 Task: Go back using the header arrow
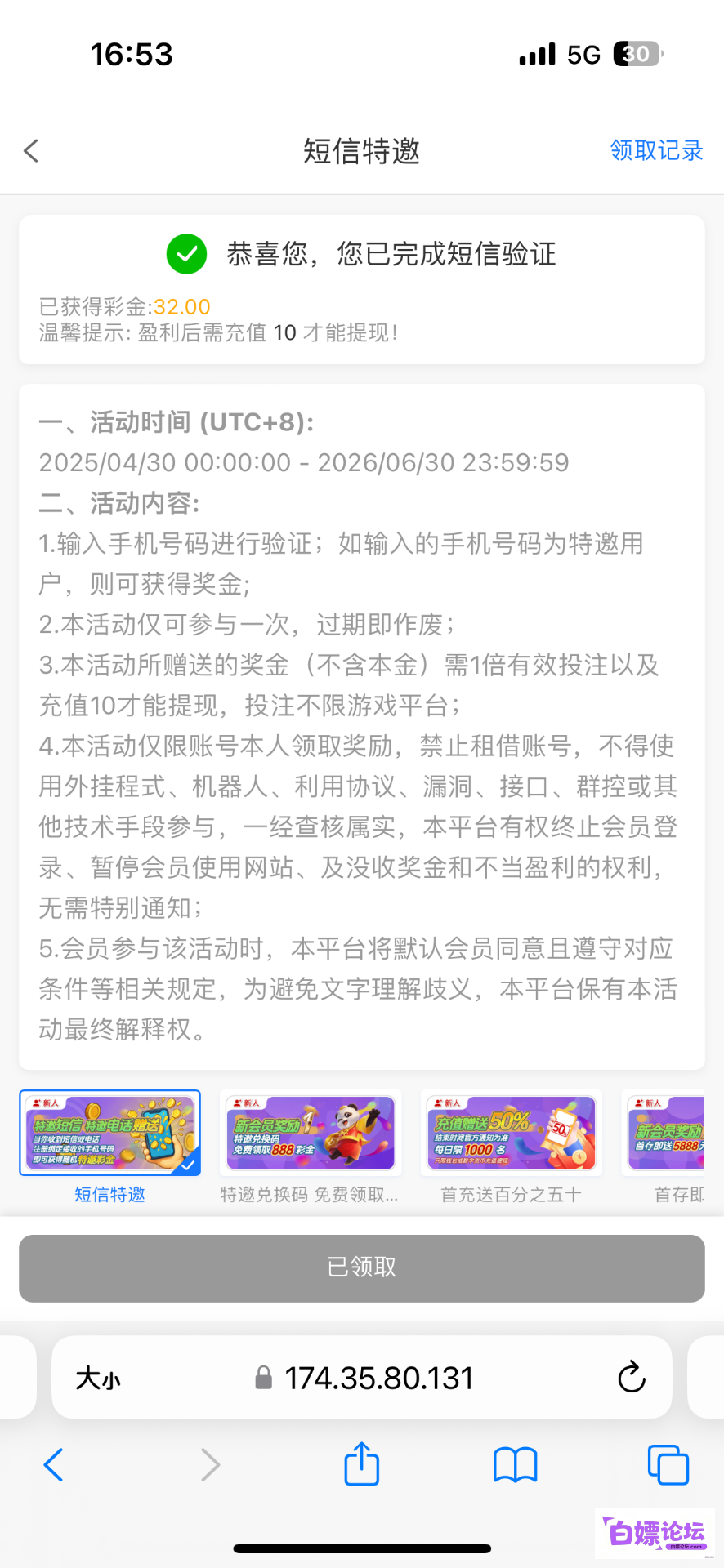pyautogui.click(x=32, y=151)
